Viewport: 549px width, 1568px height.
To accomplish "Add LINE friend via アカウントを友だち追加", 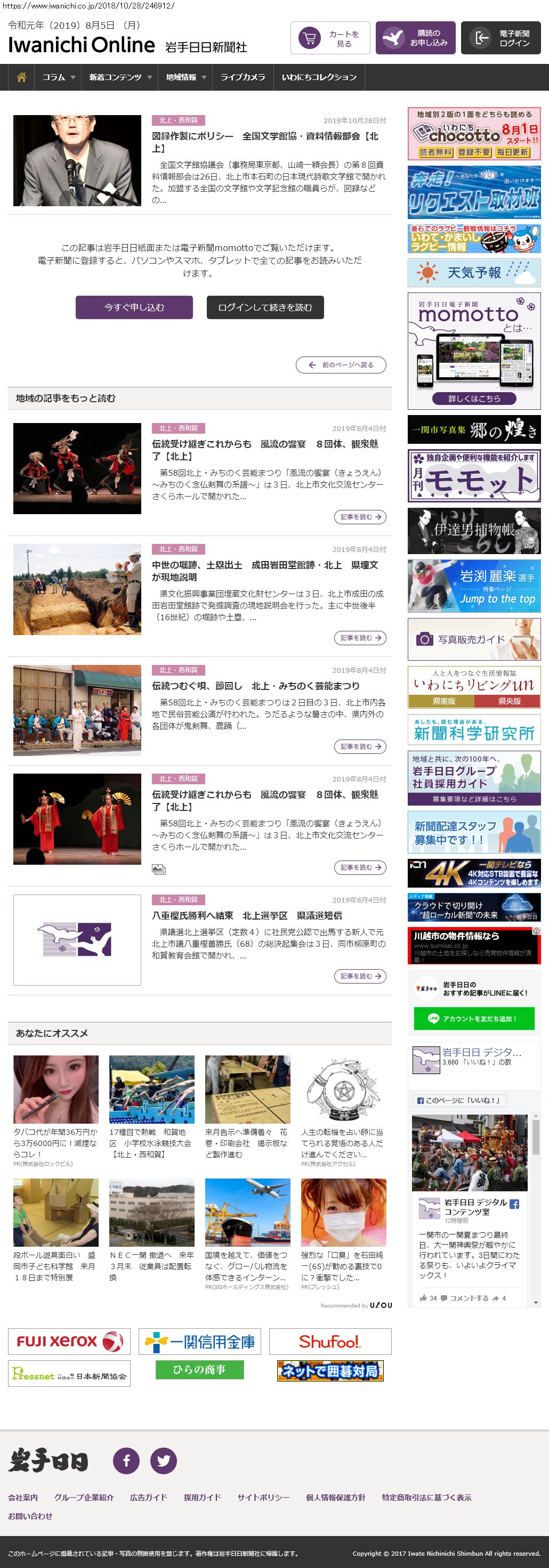I will tap(473, 1018).
